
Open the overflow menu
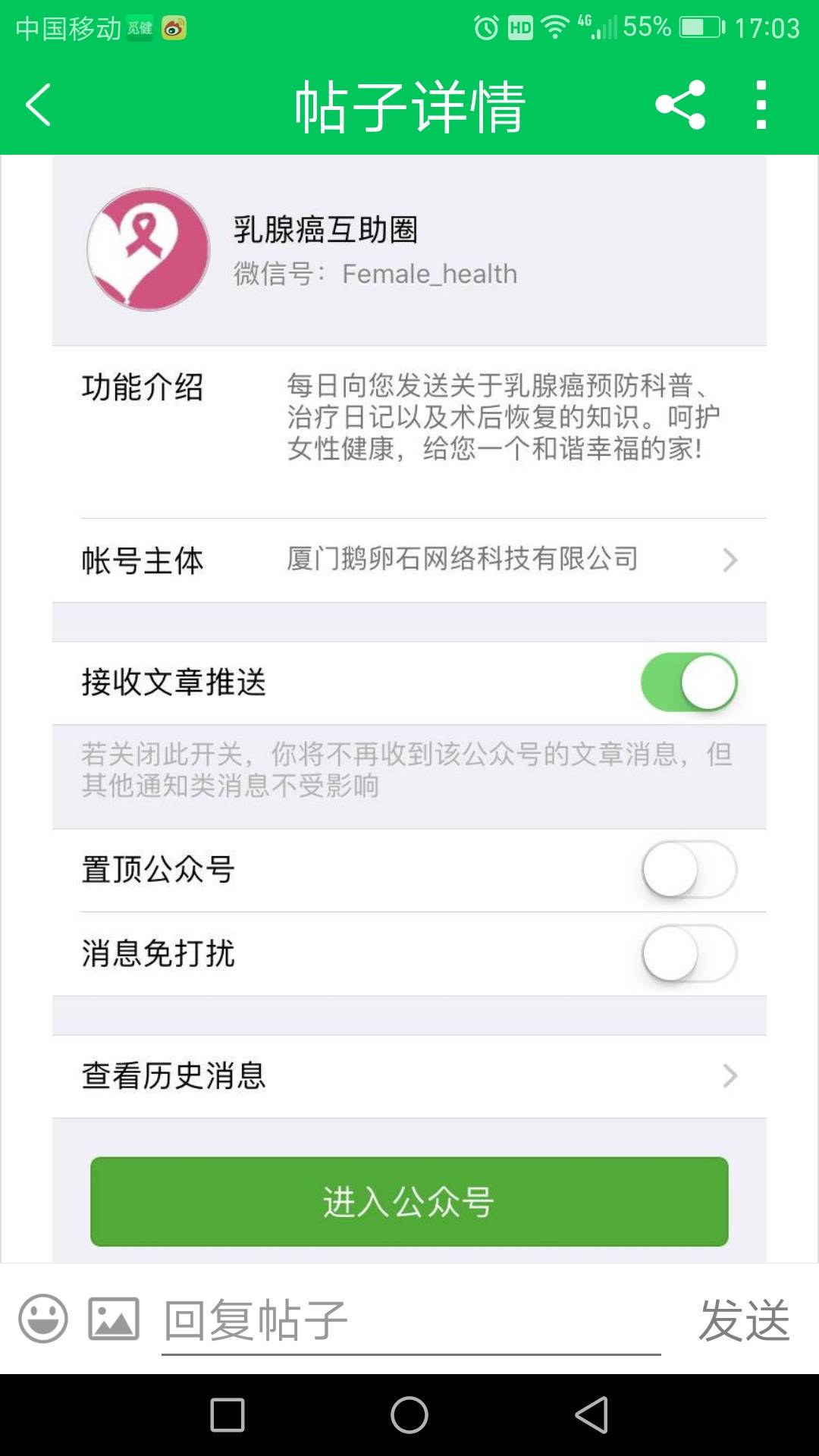(x=761, y=105)
